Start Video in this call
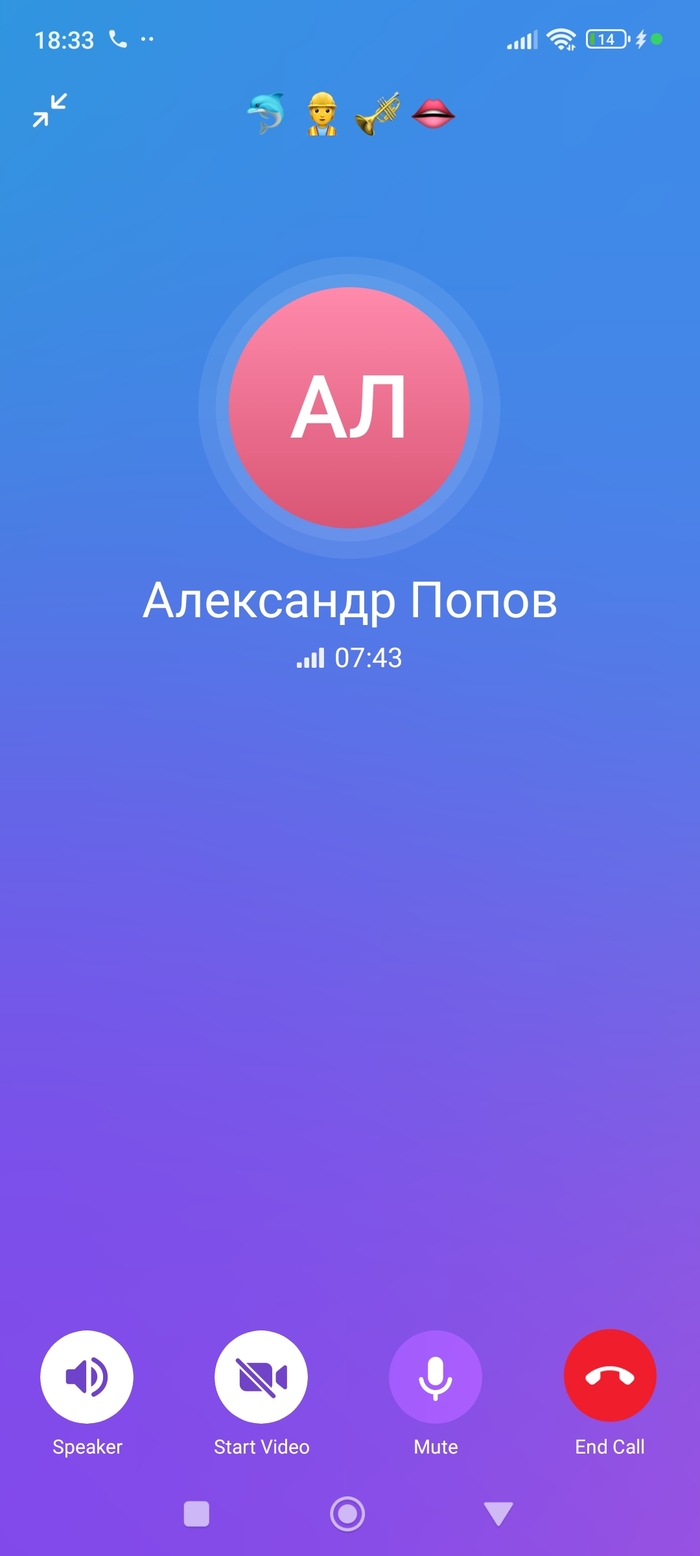 pyautogui.click(x=261, y=1377)
